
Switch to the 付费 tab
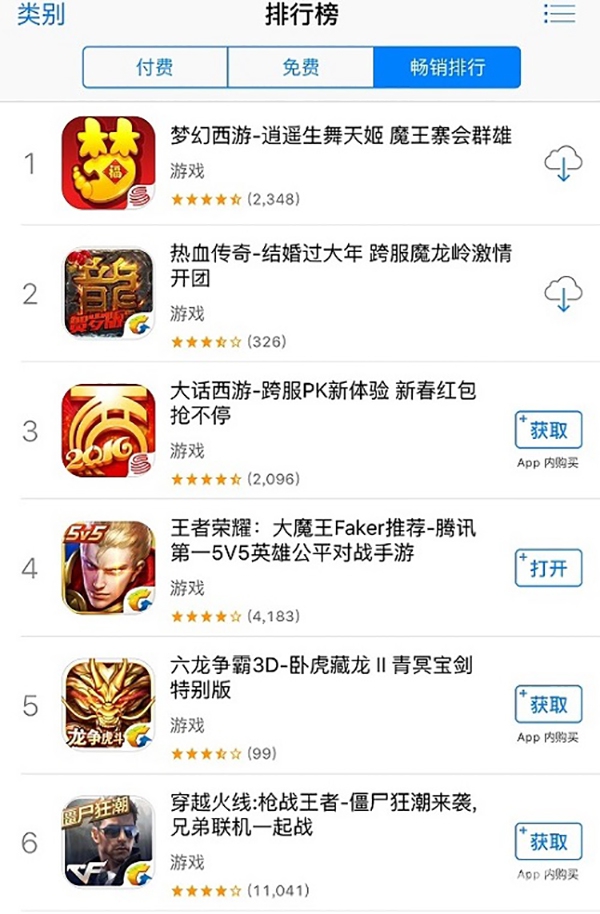[155, 68]
